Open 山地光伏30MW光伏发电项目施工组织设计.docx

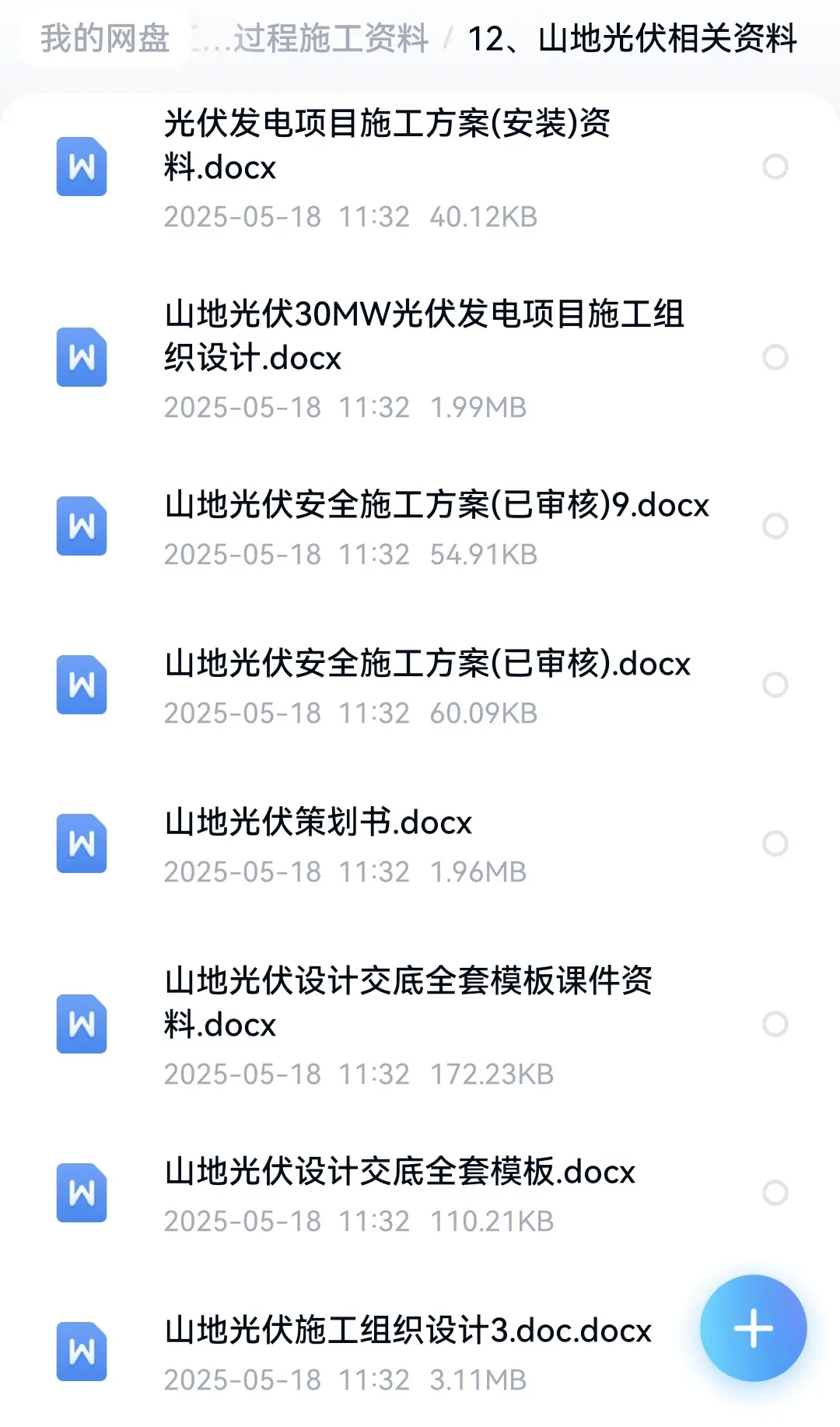coord(420,358)
